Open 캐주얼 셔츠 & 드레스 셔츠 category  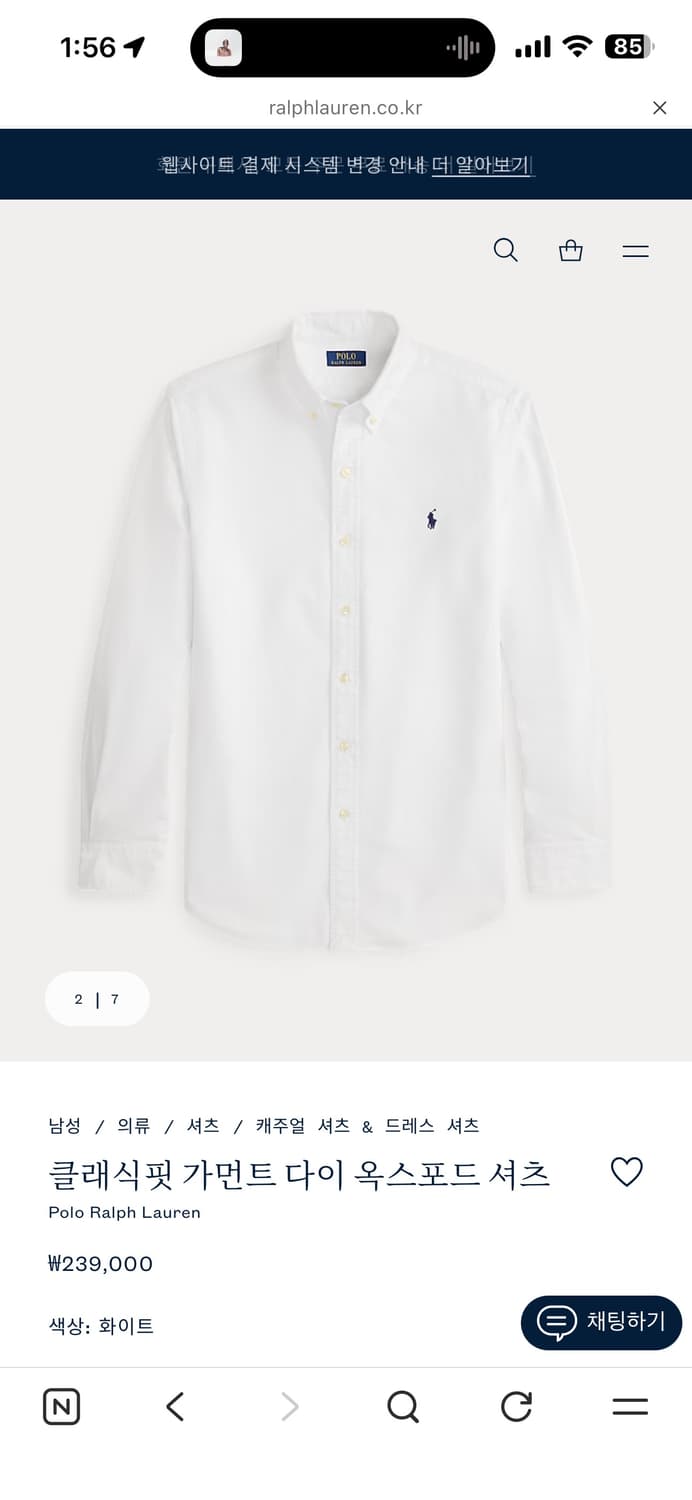tap(367, 1126)
